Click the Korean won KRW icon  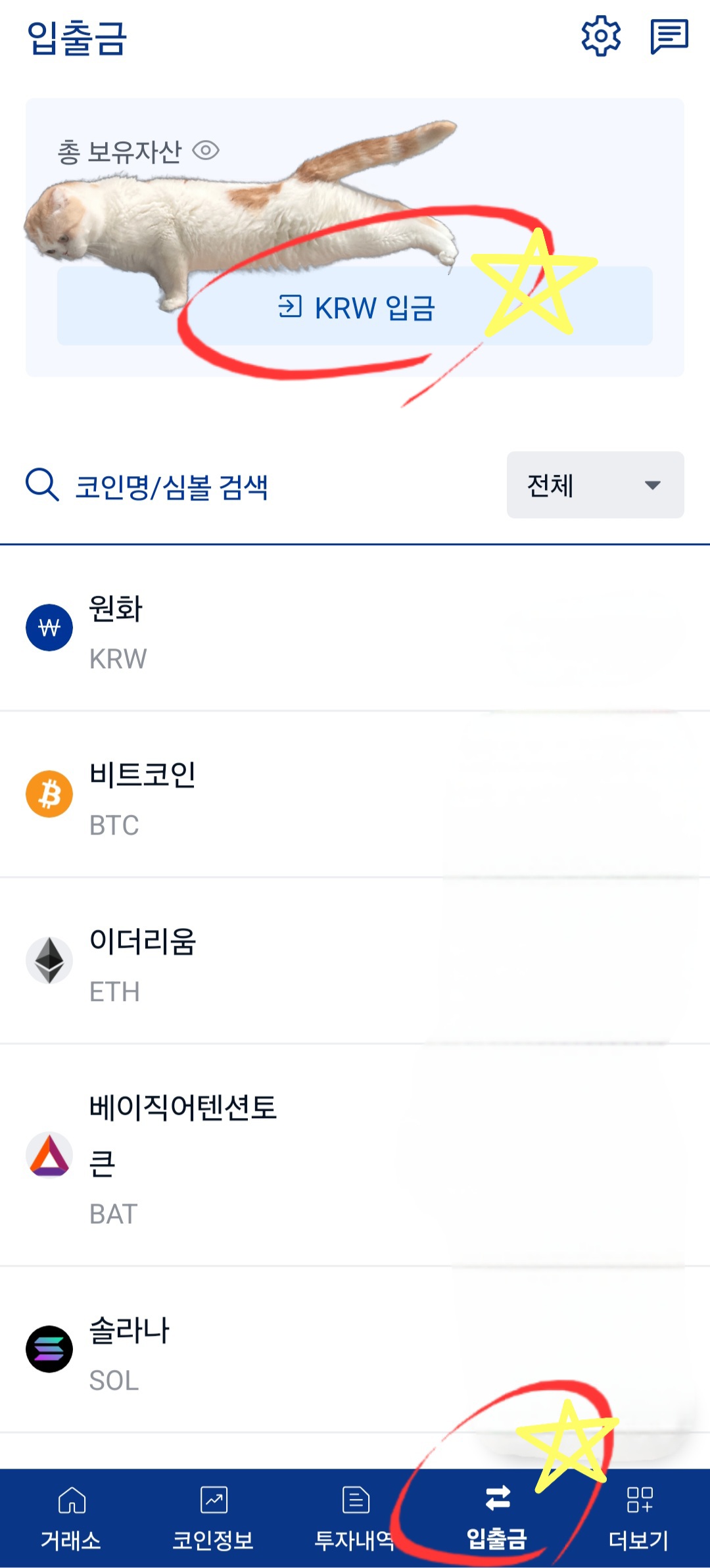point(49,627)
